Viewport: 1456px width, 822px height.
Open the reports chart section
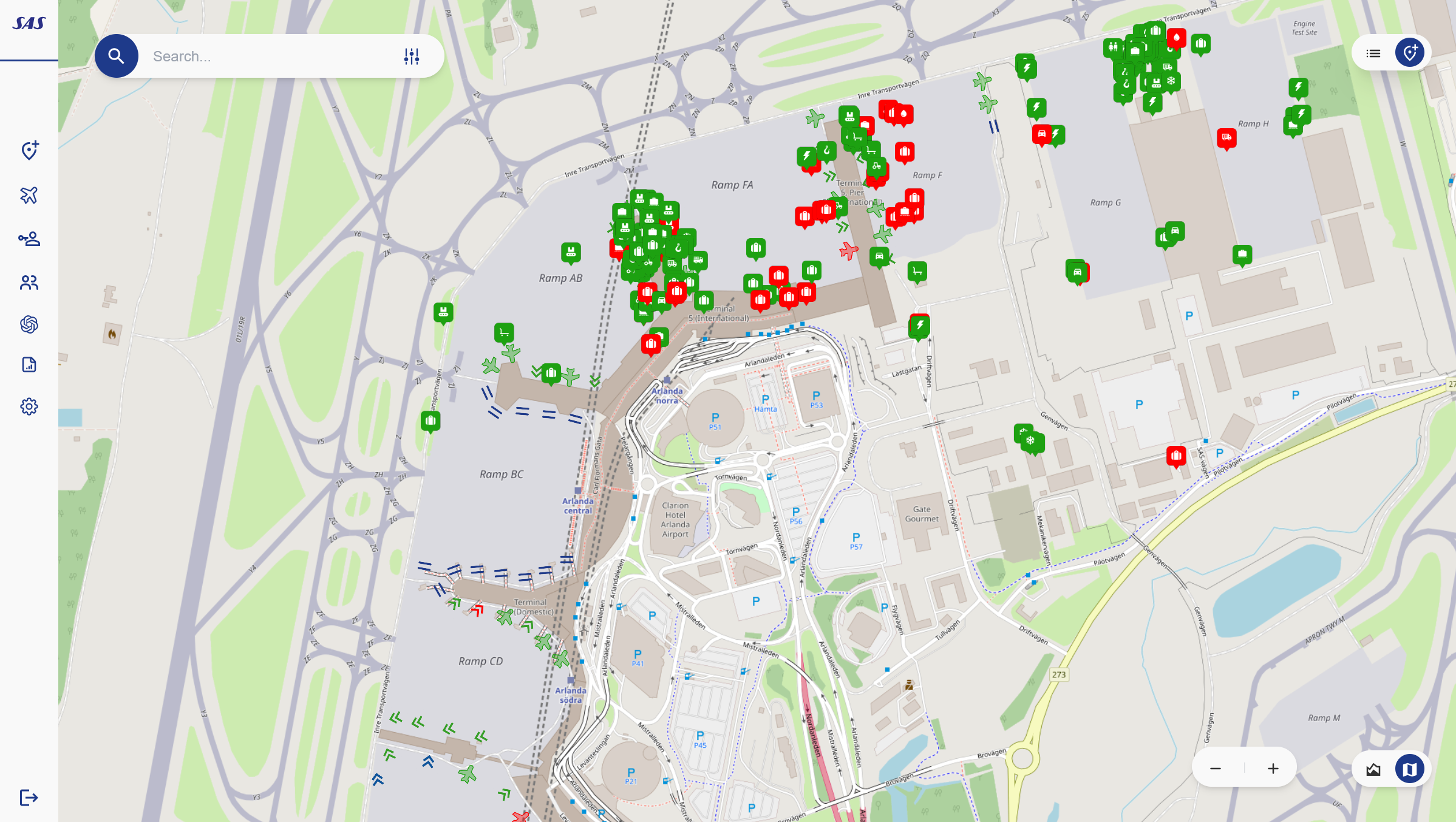[x=29, y=365]
